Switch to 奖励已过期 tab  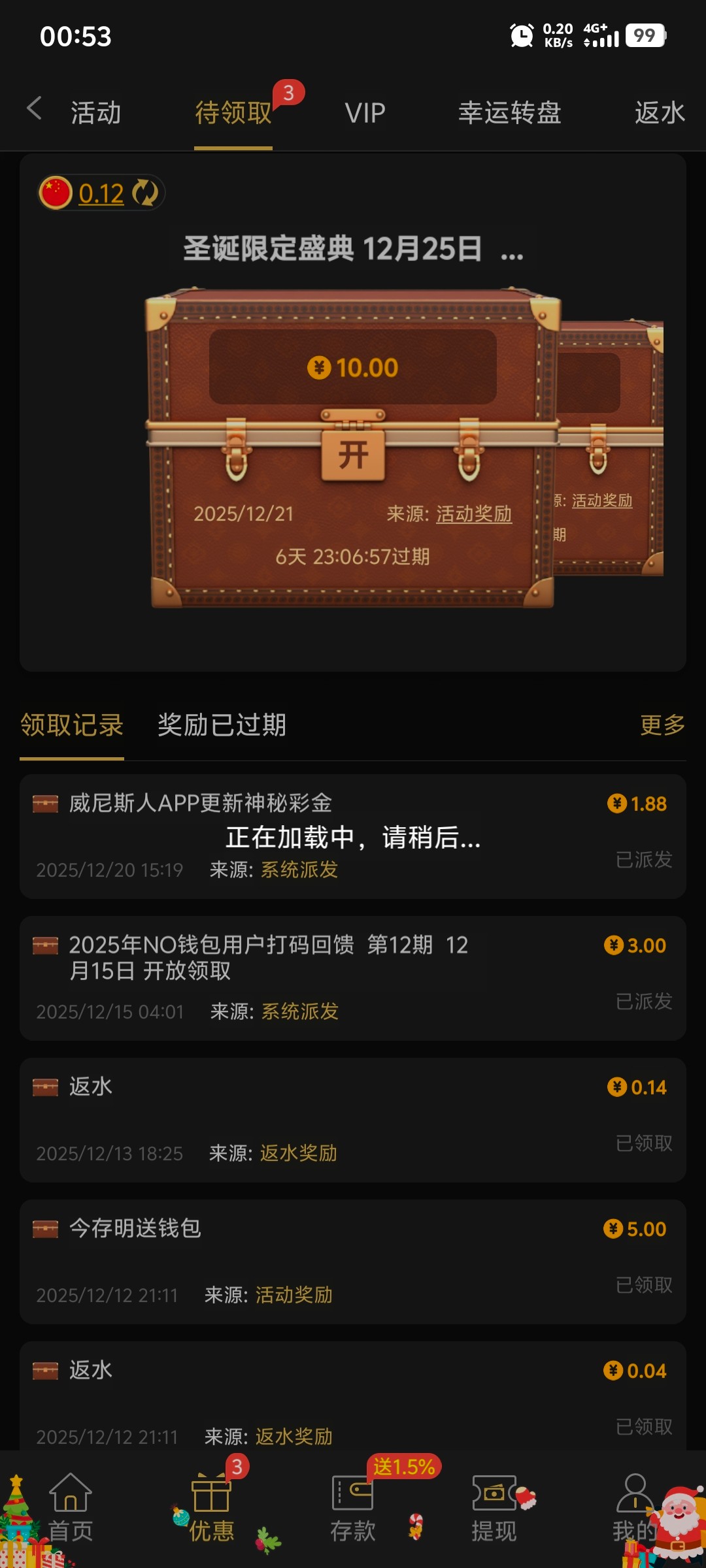[222, 725]
